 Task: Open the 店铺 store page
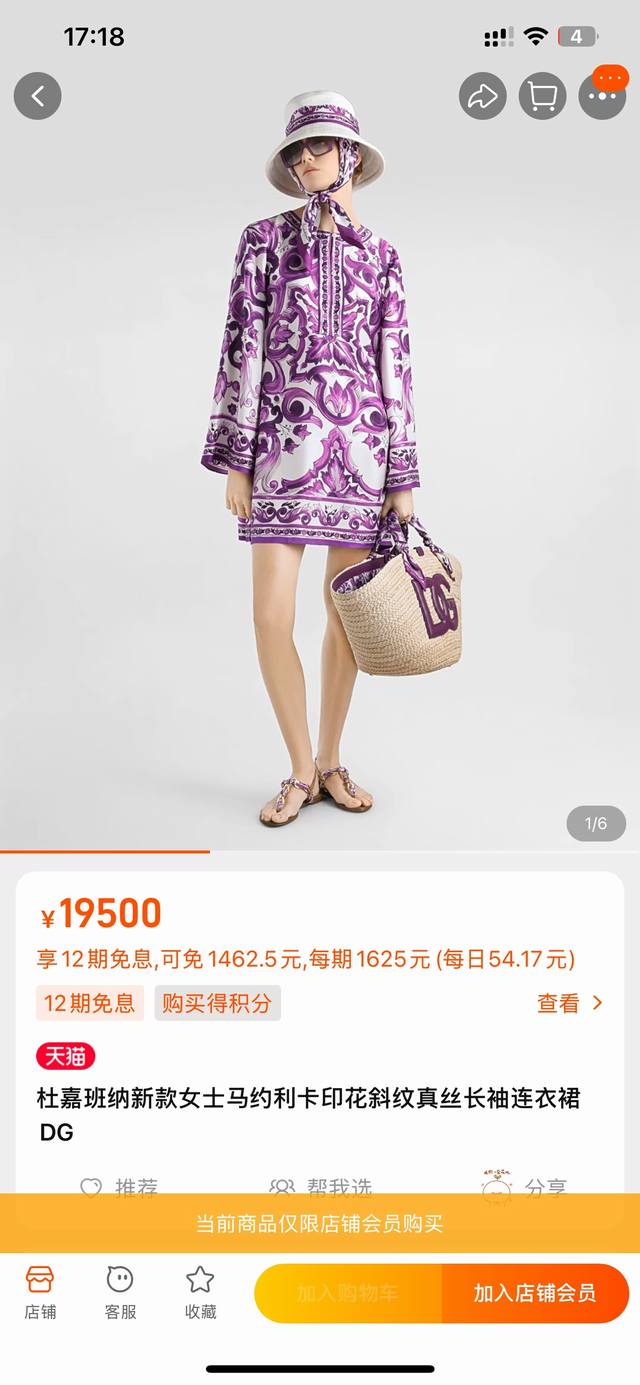40,1292
